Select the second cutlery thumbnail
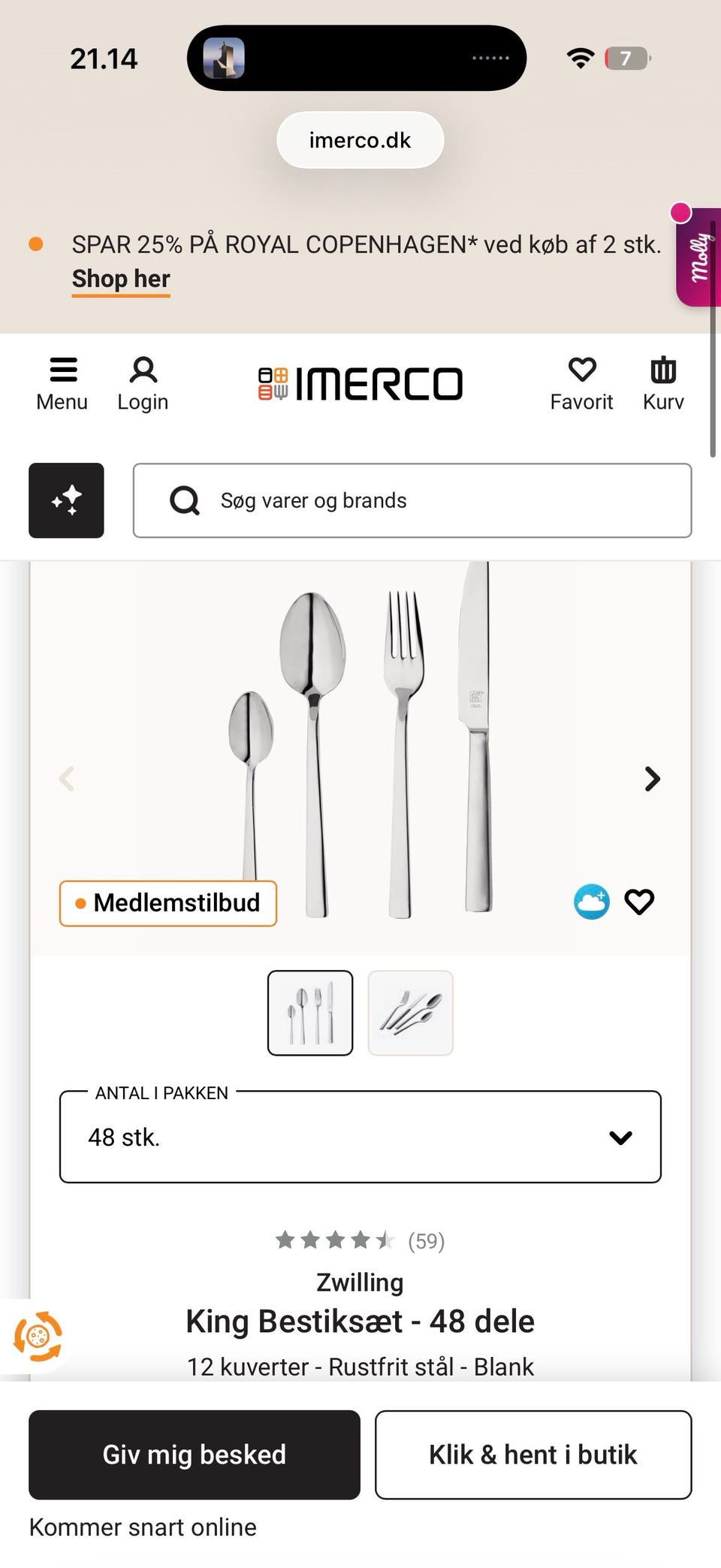 pos(410,1014)
